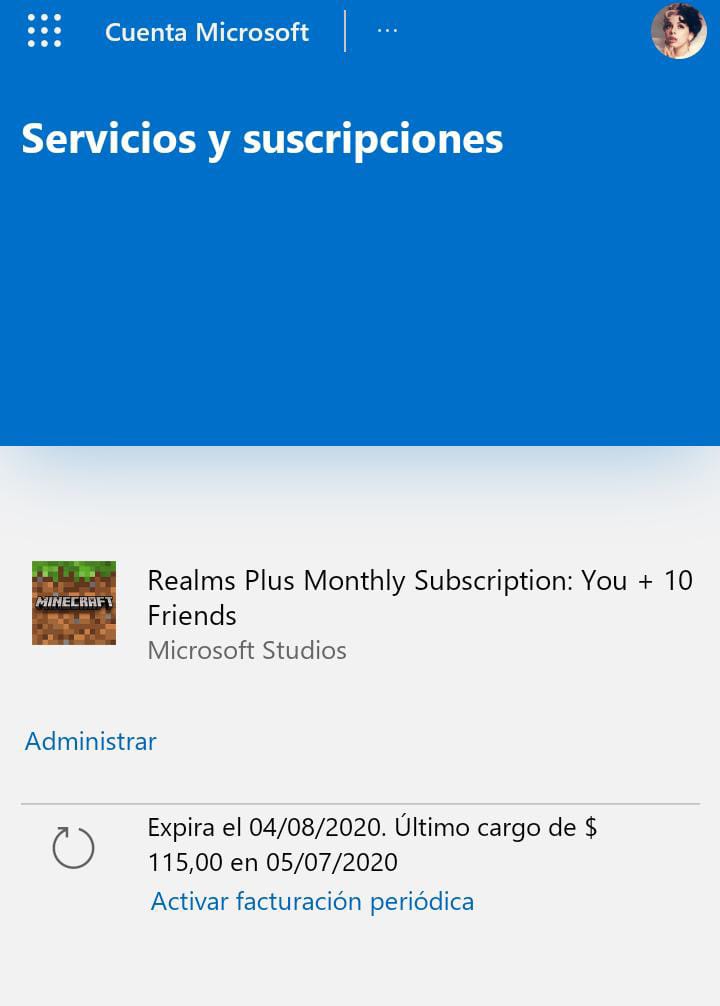Open the Microsoft apps grid launcher
The width and height of the screenshot is (720, 1006).
click(44, 31)
